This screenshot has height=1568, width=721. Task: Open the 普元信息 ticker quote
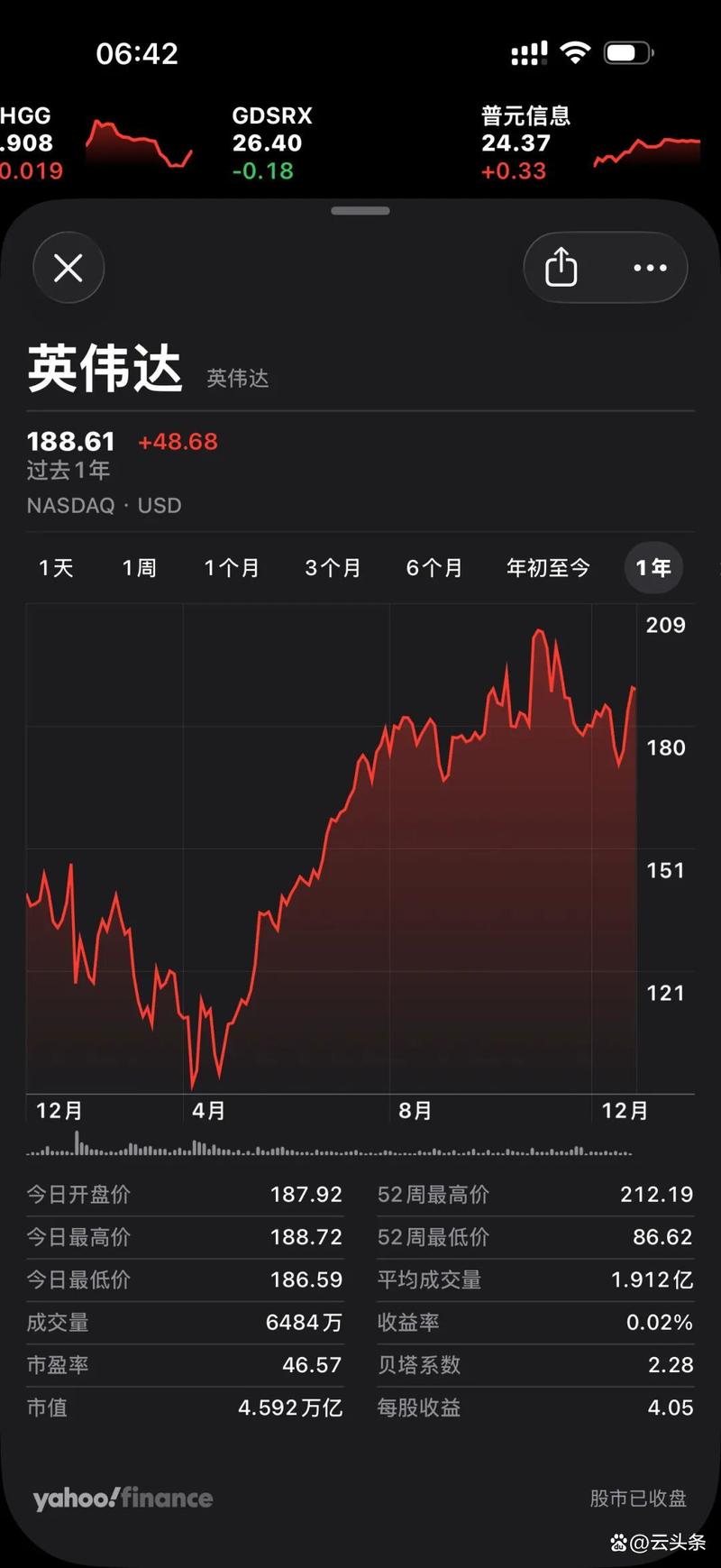pyautogui.click(x=525, y=142)
